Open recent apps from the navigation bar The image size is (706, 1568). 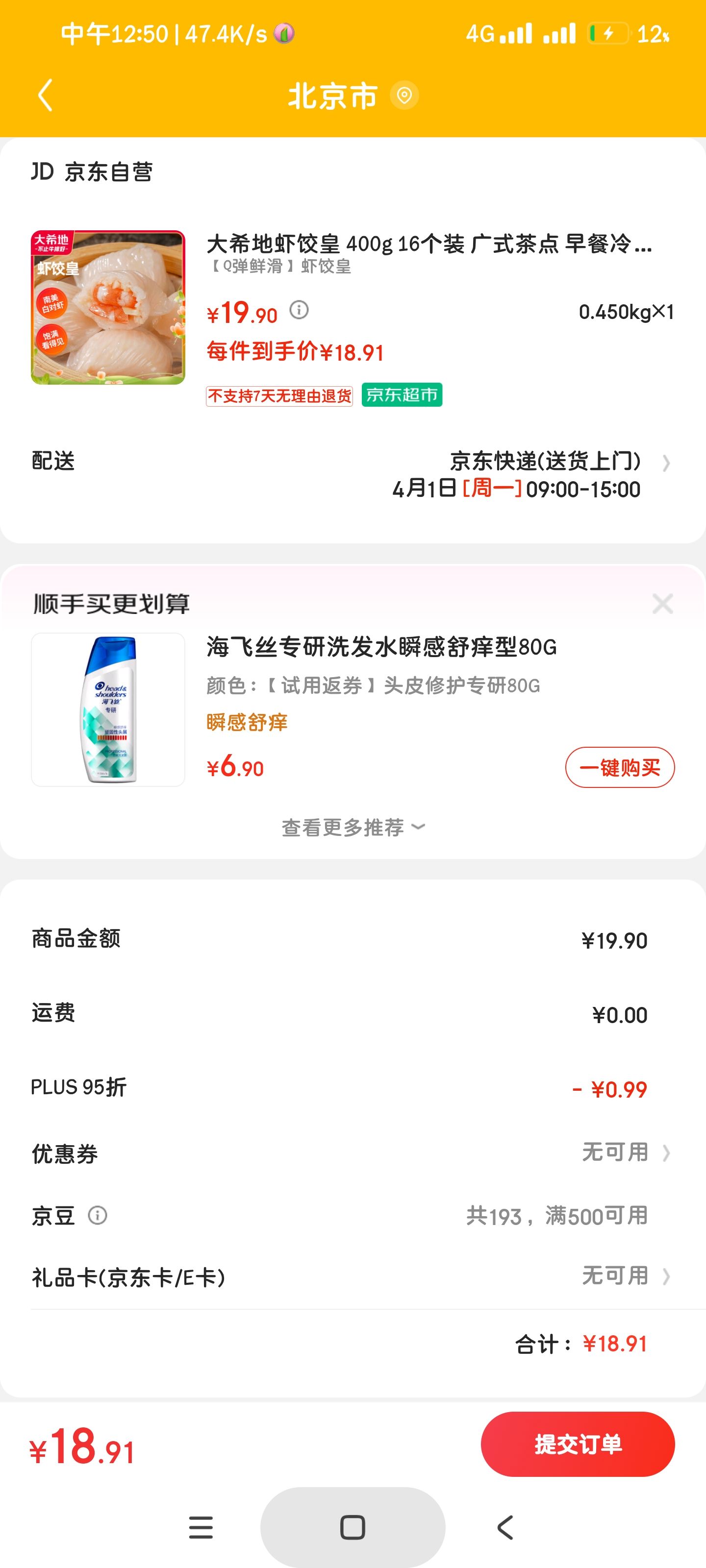(201, 1527)
